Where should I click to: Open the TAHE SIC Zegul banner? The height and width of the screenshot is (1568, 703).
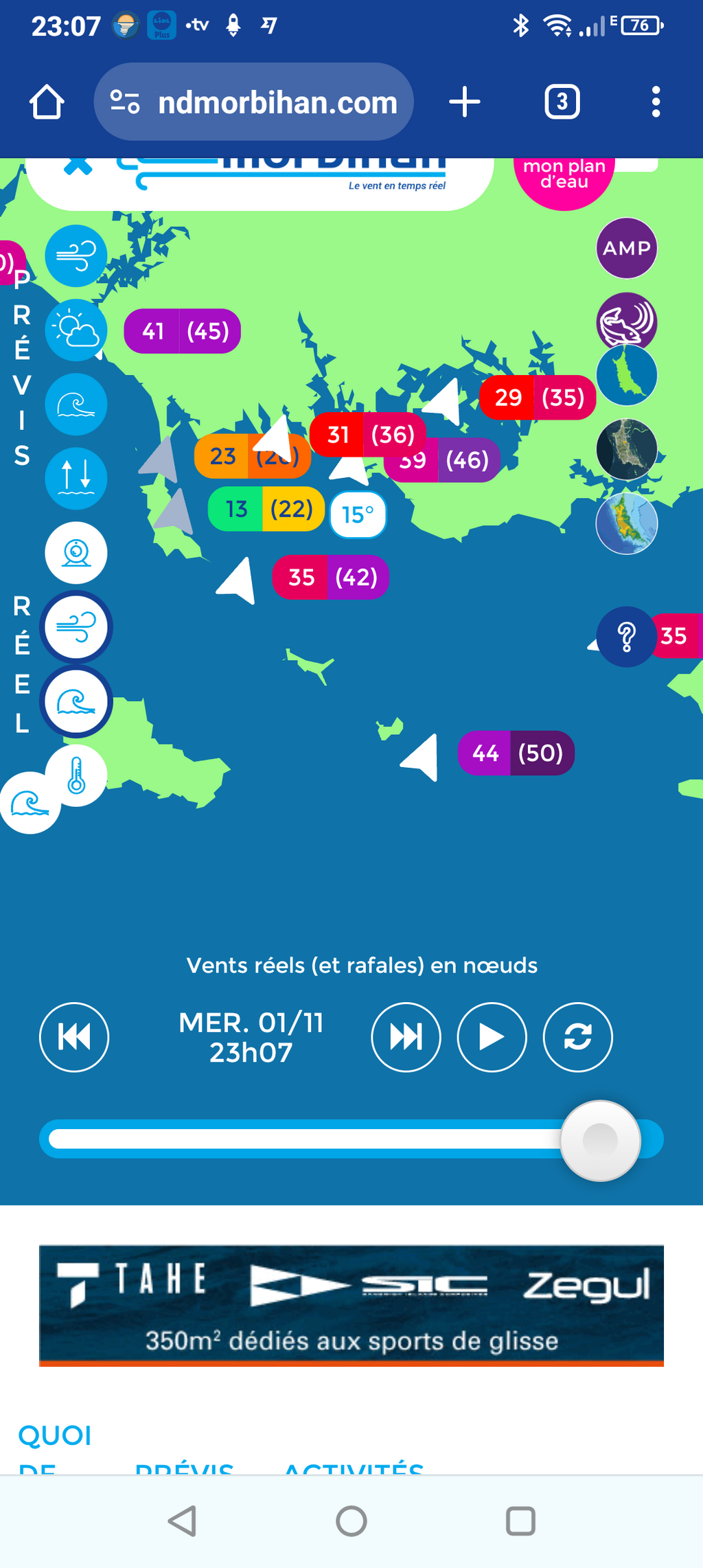pyautogui.click(x=351, y=1306)
